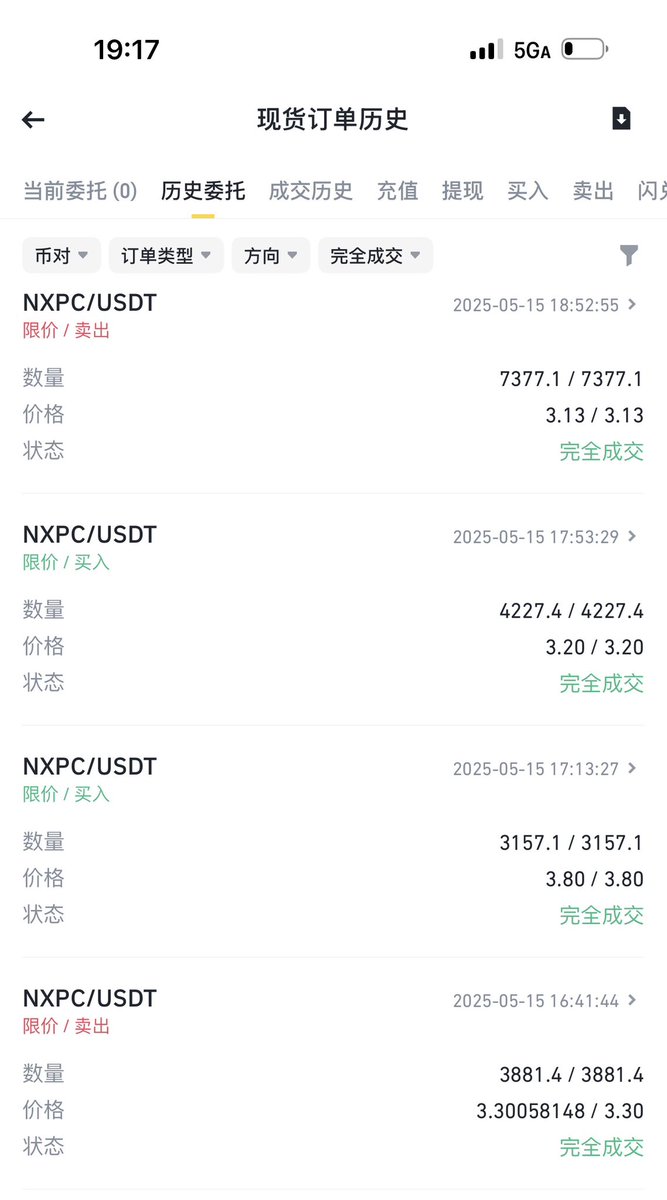The width and height of the screenshot is (667, 1200).
Task: View details of the 17:13:27 buy order
Action: pyautogui.click(x=333, y=841)
